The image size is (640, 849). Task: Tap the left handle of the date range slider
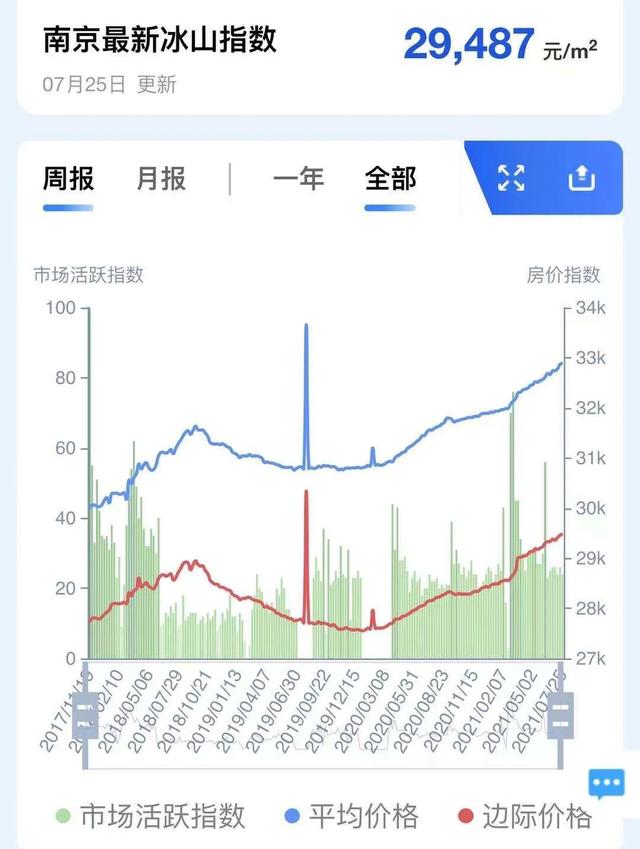[86, 714]
